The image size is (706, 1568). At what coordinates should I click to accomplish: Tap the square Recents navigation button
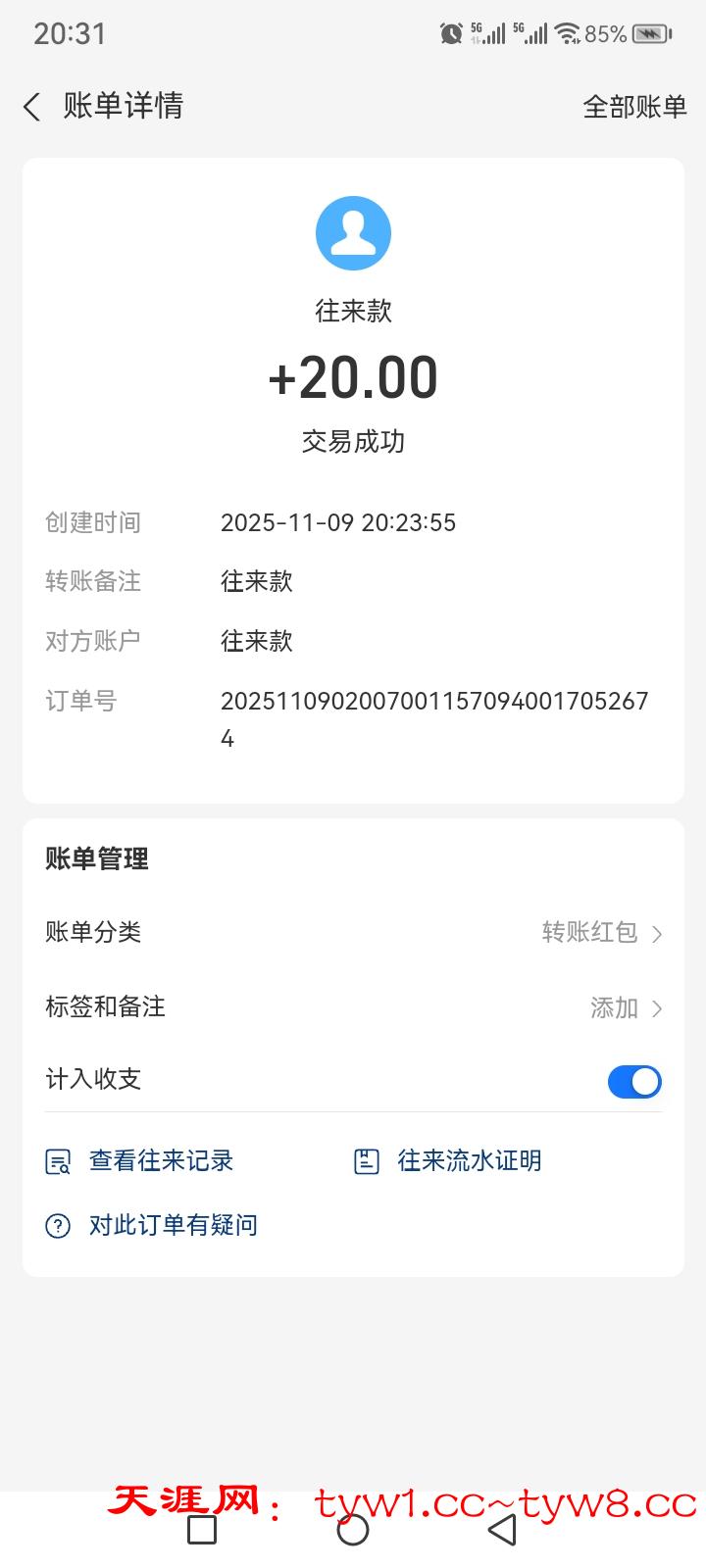[201, 1530]
